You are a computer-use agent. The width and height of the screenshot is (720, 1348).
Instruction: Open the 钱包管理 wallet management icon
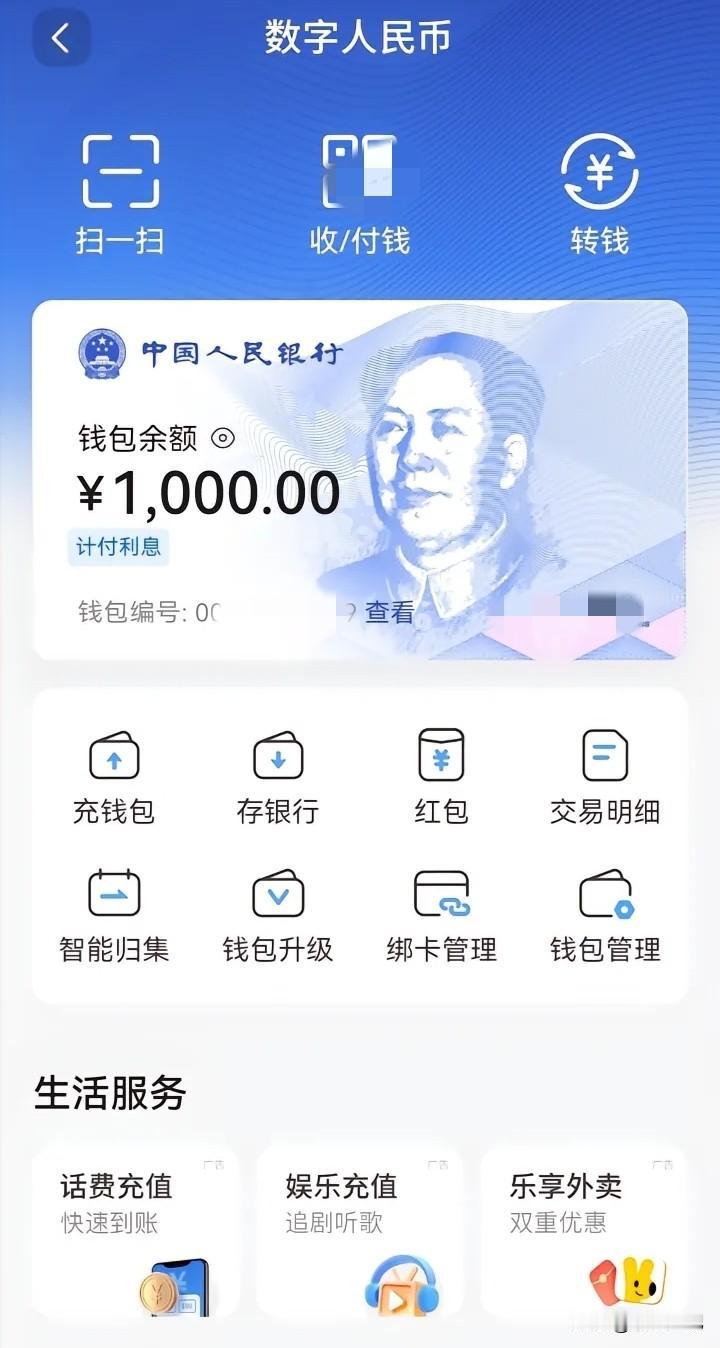(605, 915)
